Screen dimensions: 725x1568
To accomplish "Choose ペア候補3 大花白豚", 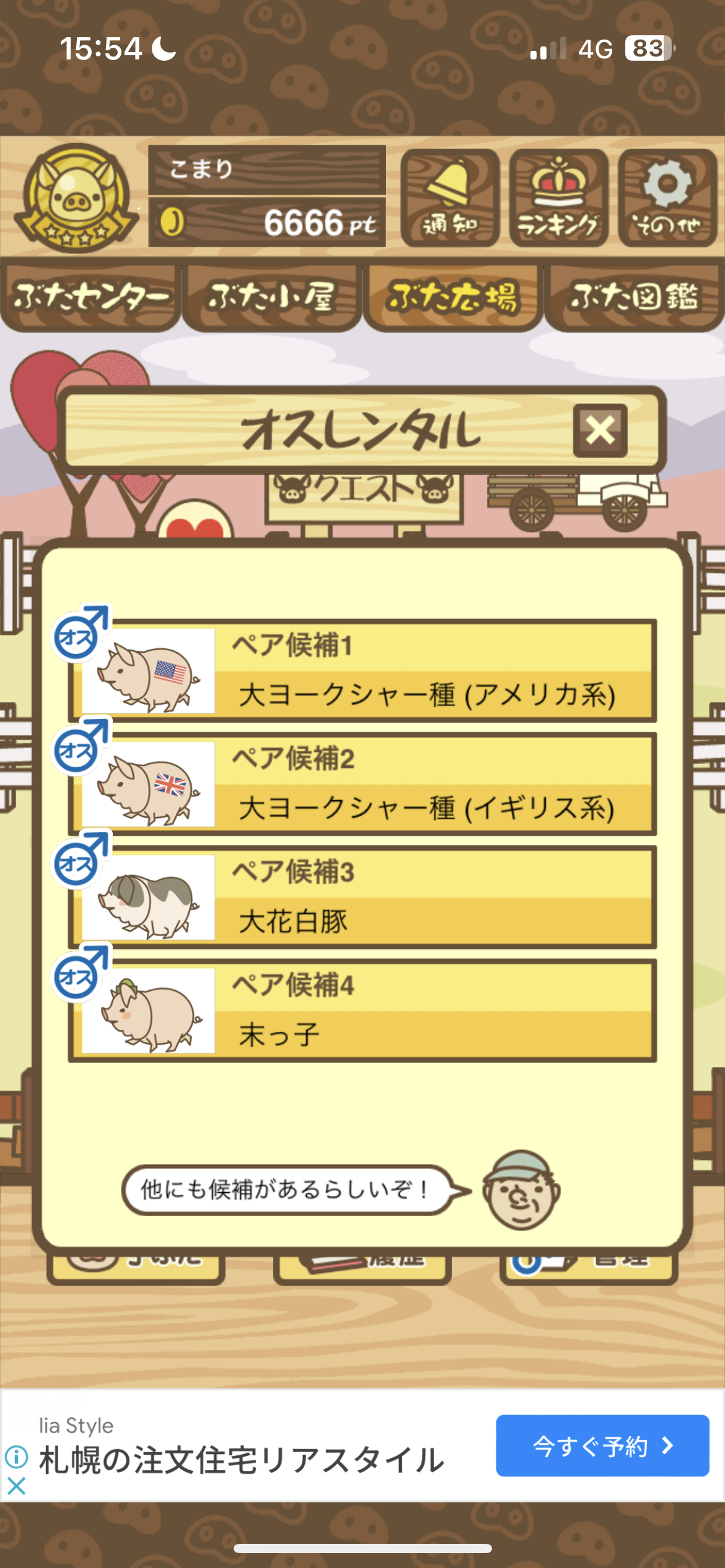I will pos(363,898).
